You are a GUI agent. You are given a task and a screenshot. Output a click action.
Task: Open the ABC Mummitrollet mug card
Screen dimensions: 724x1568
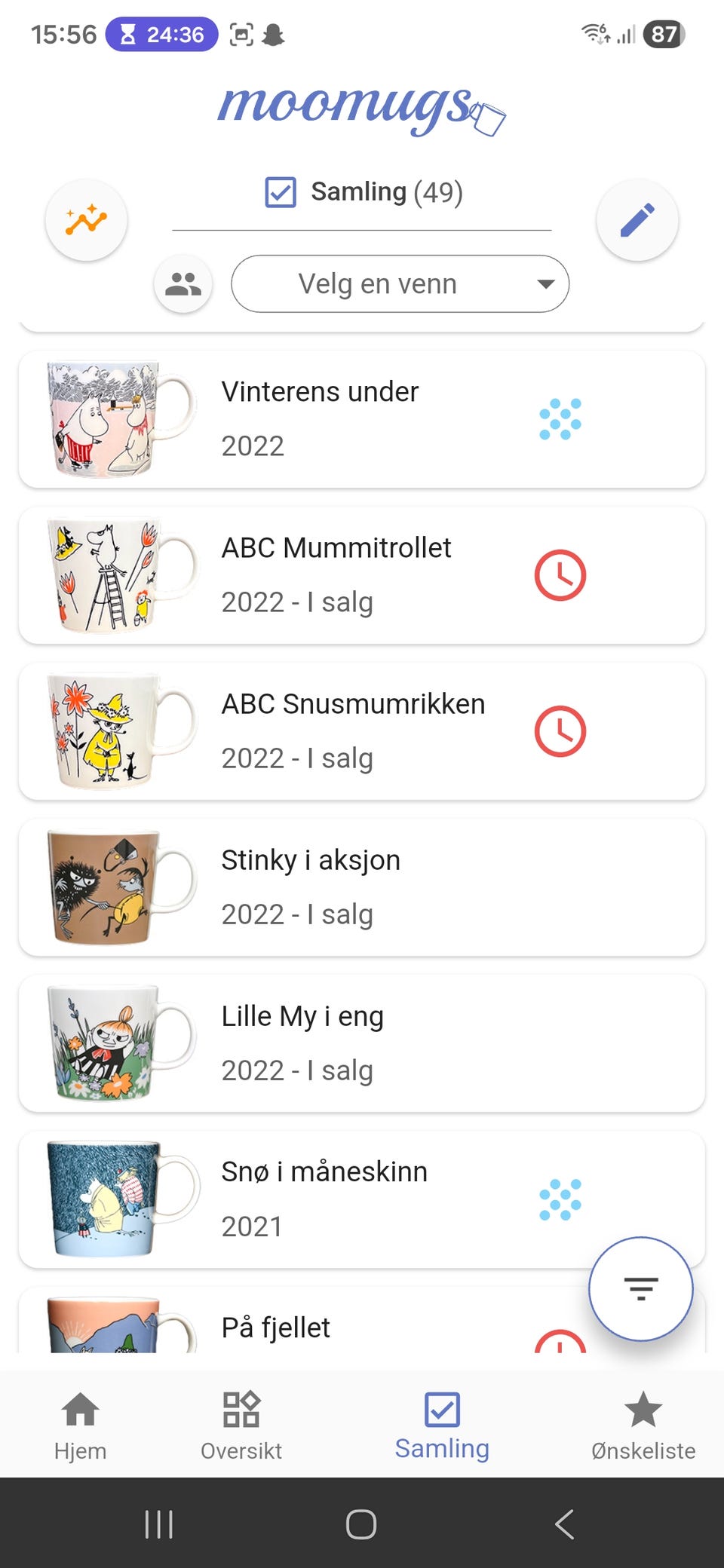coord(362,575)
